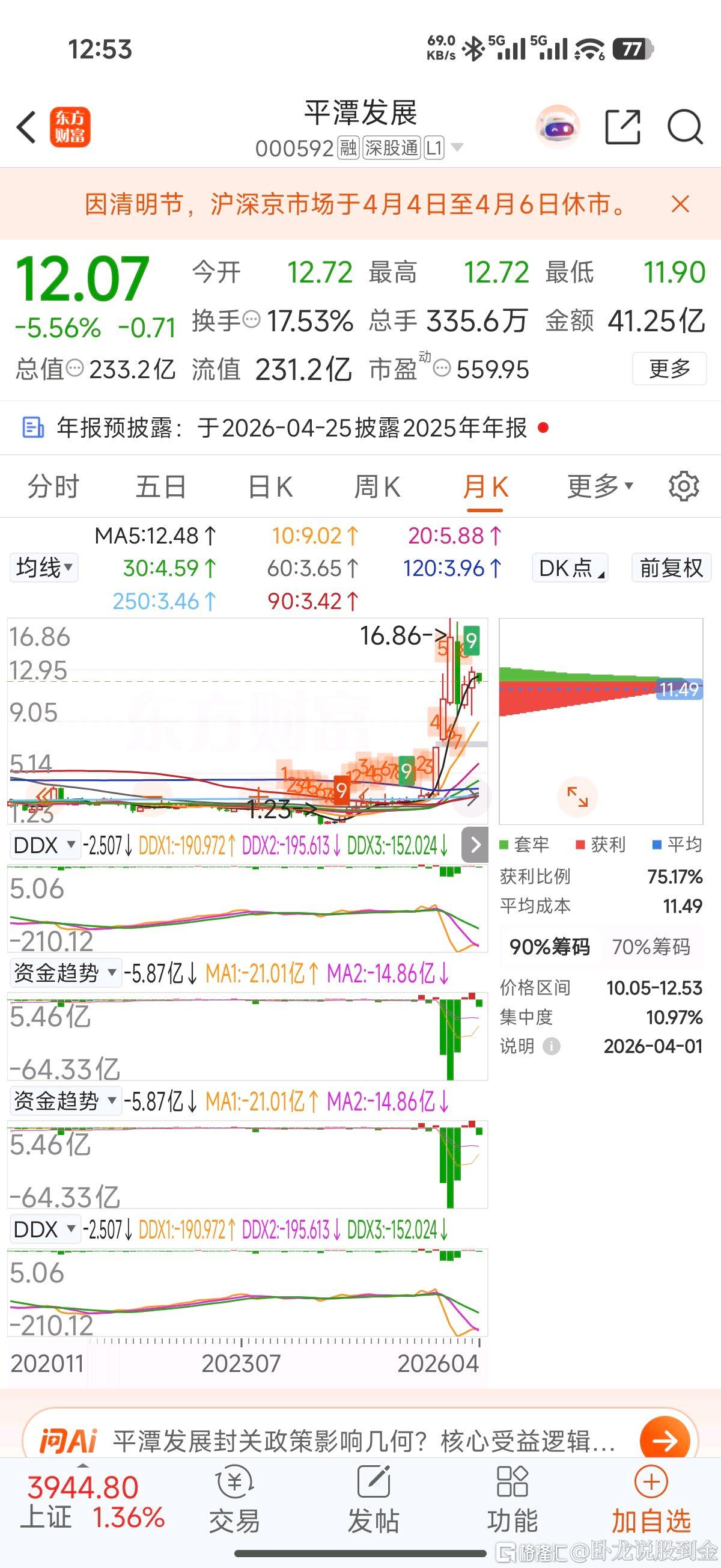Switch to the 分时 chart tab
This screenshot has height=1568, width=721.
point(53,487)
